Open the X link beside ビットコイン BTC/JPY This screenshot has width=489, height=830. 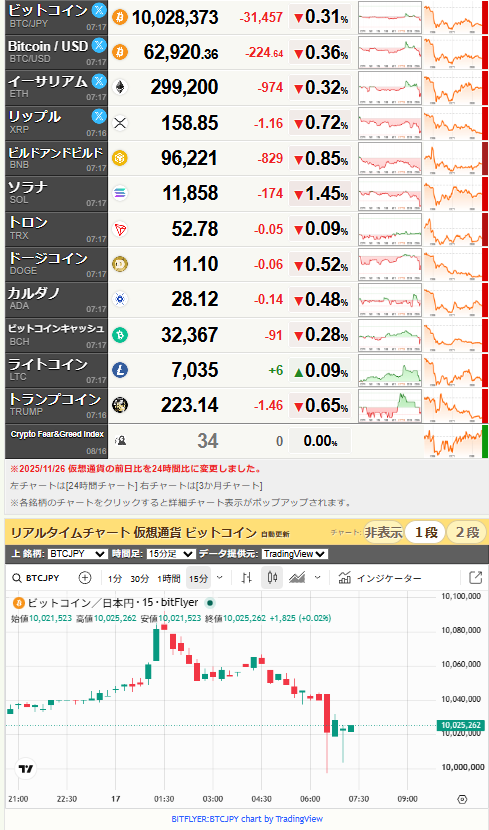click(x=98, y=10)
